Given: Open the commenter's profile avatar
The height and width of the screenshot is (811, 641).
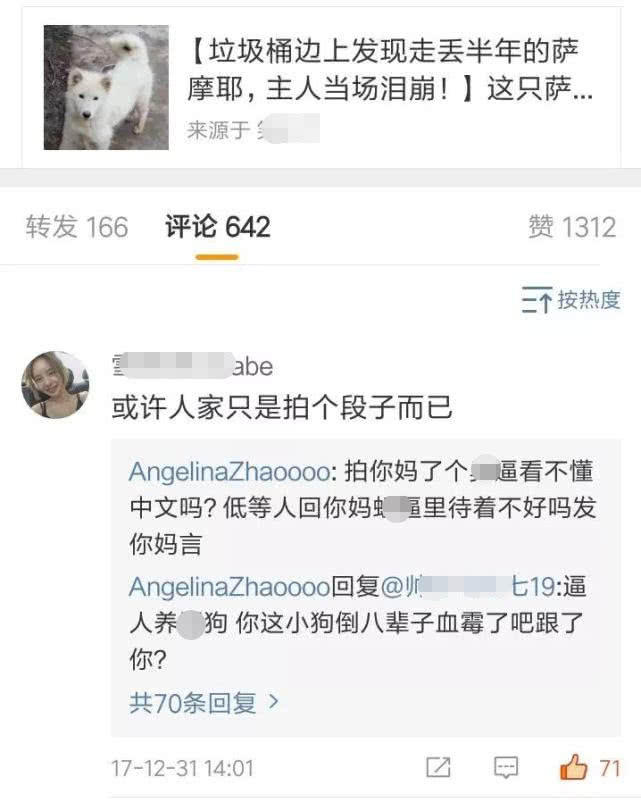Looking at the screenshot, I should pos(55,385).
